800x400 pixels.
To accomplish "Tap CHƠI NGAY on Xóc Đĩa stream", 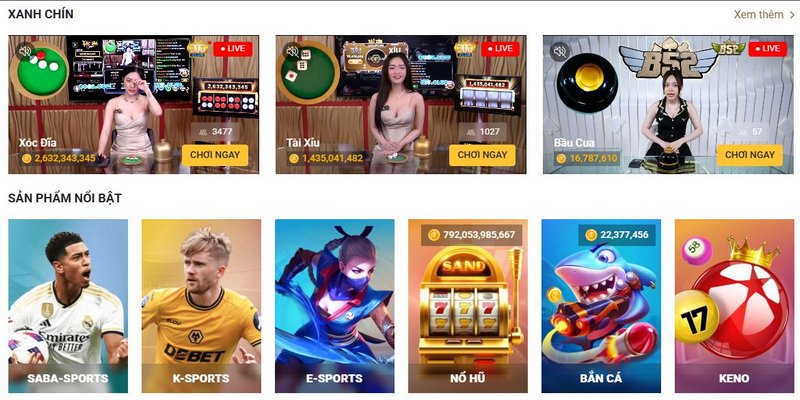I will pyautogui.click(x=215, y=155).
